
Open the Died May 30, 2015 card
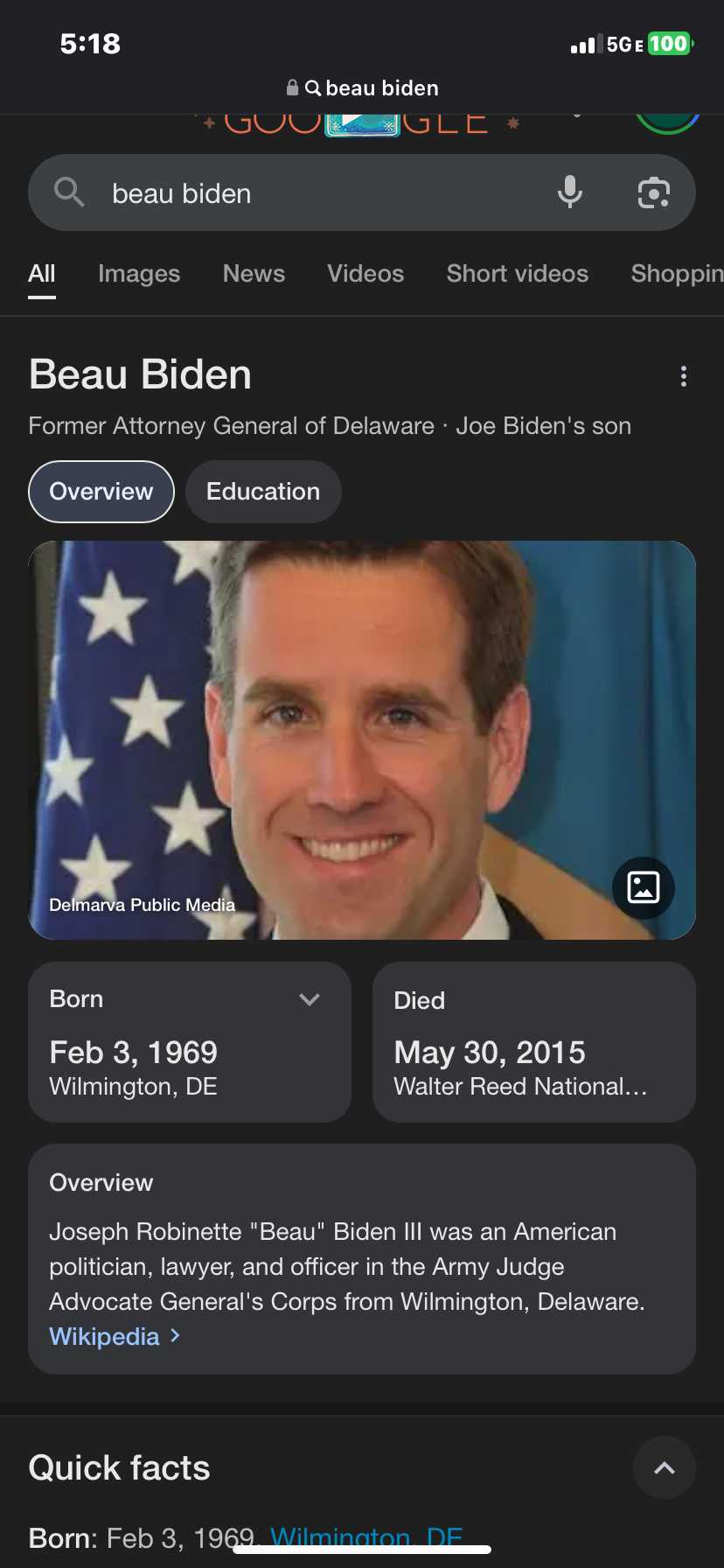click(534, 1042)
